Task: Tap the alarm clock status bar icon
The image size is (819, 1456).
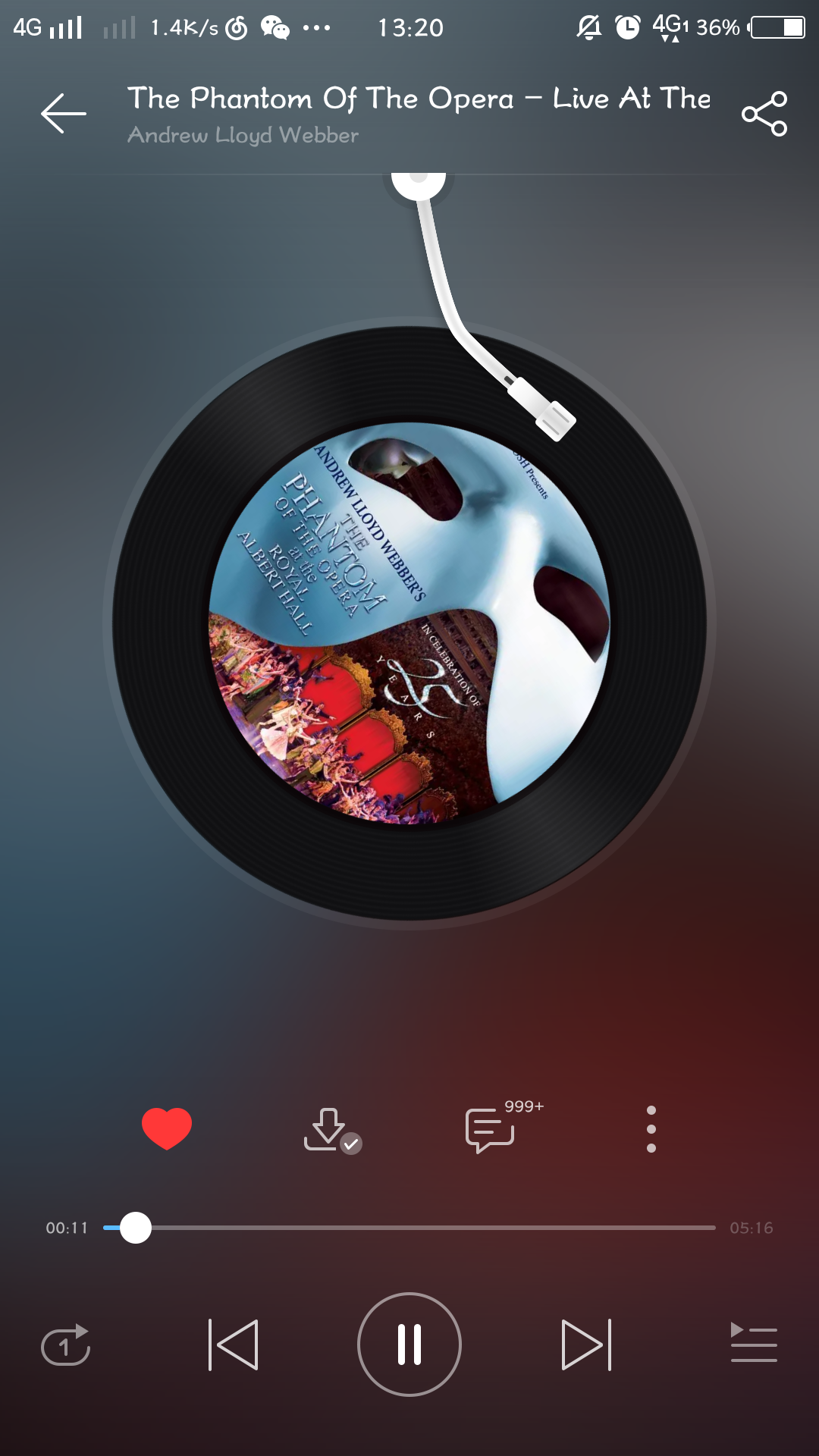Action: 629,27
